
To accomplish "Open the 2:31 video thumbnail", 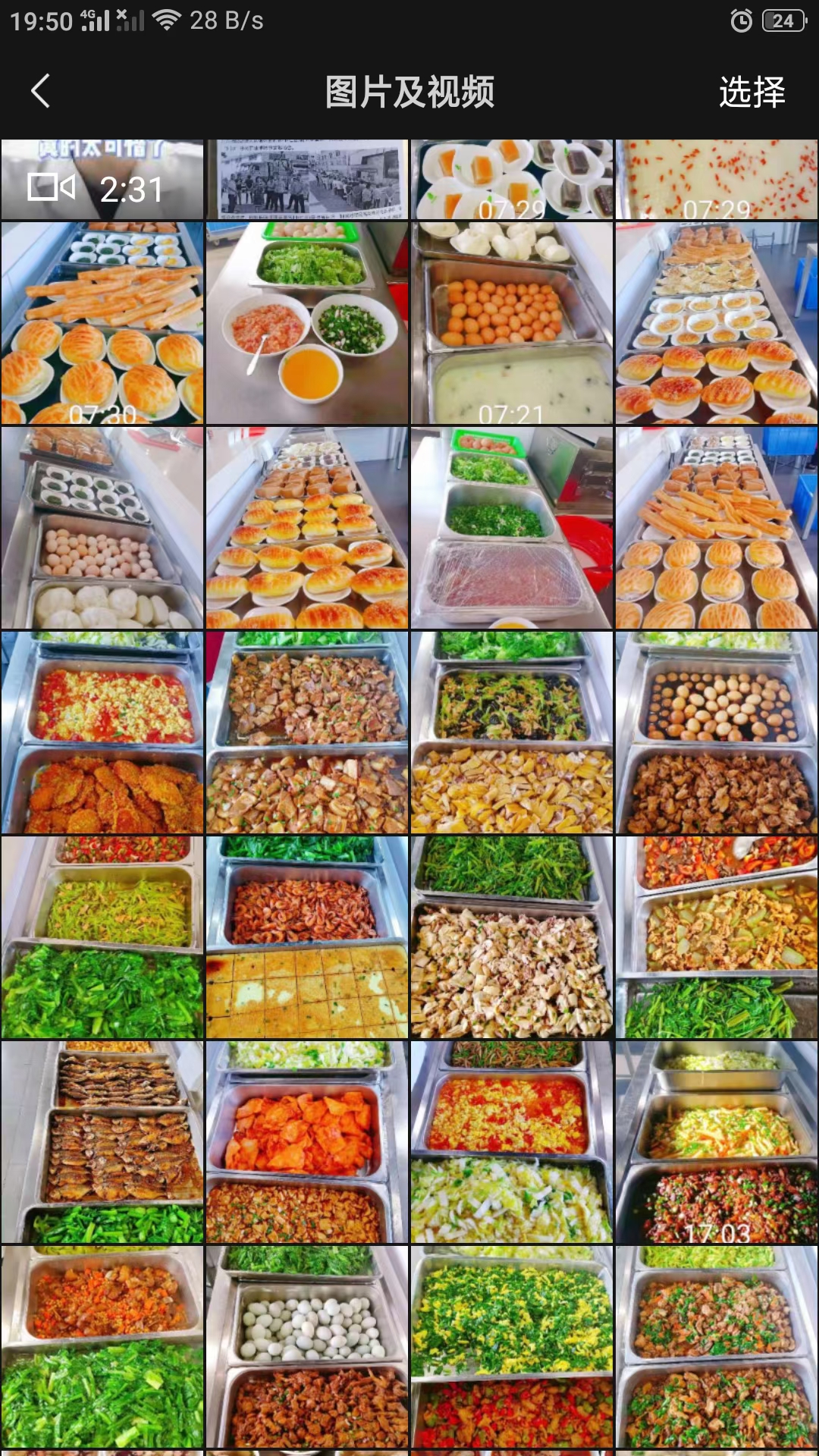I will (102, 180).
